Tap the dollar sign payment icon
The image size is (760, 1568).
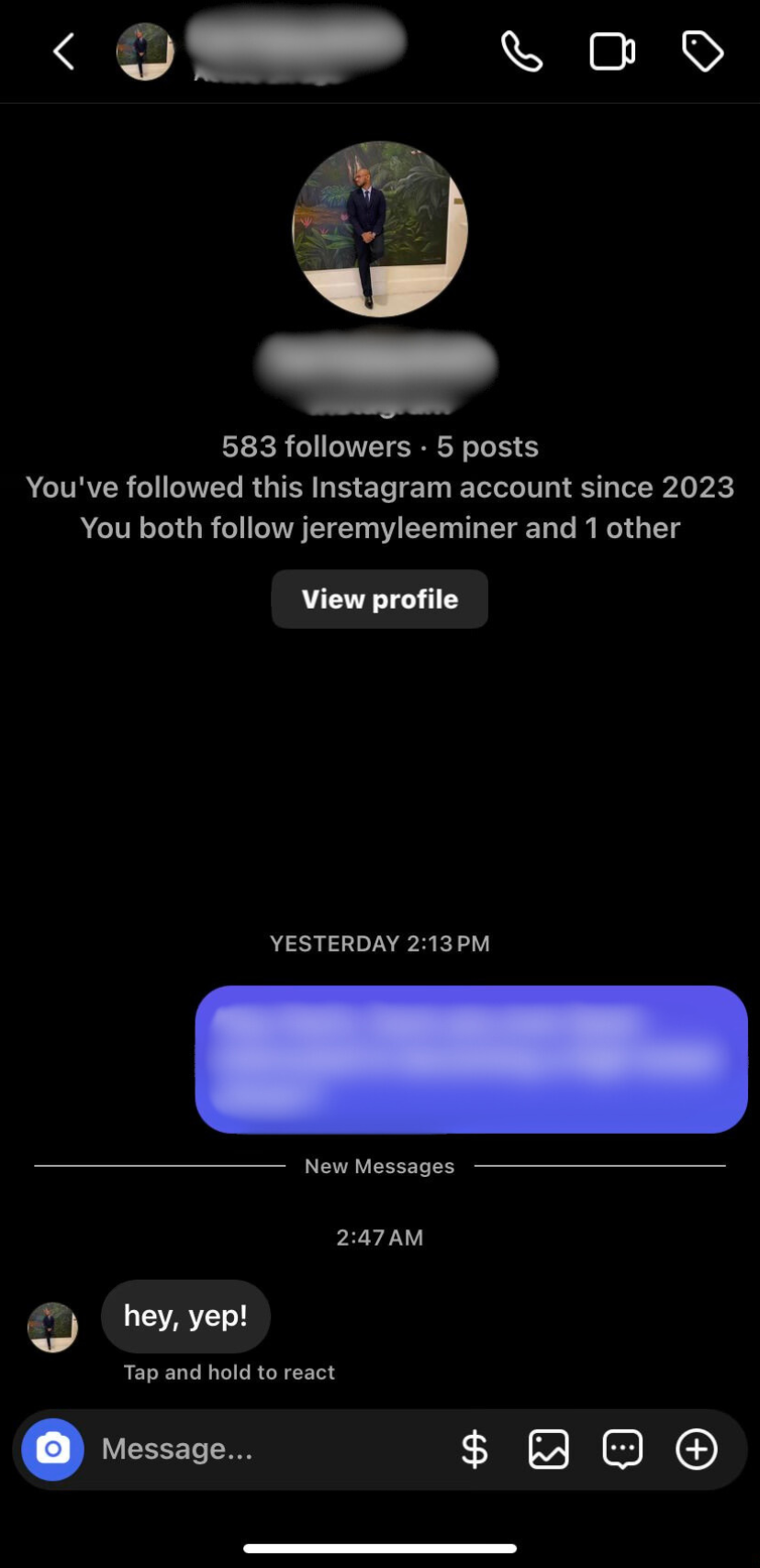[x=475, y=1450]
